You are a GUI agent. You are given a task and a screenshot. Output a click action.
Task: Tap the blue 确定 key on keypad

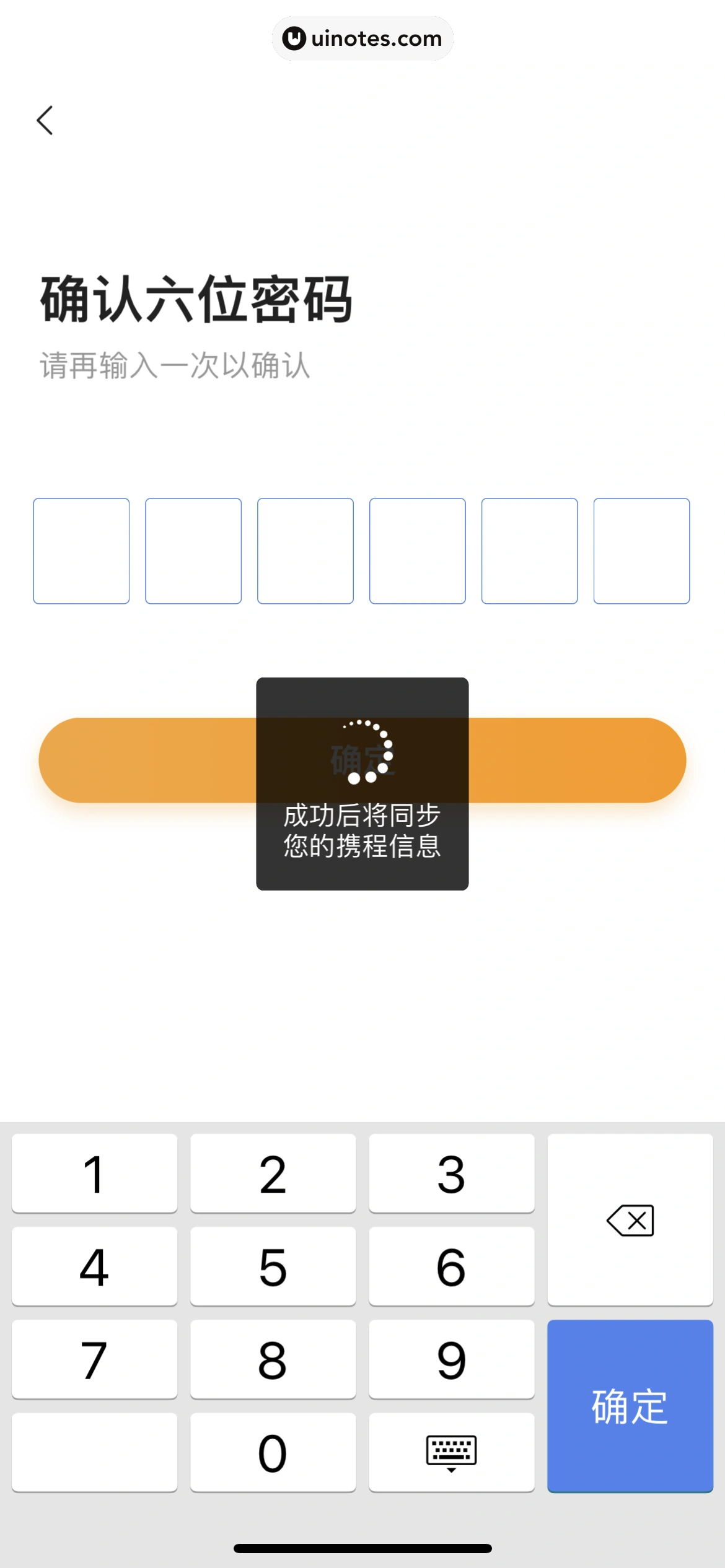[x=630, y=1406]
